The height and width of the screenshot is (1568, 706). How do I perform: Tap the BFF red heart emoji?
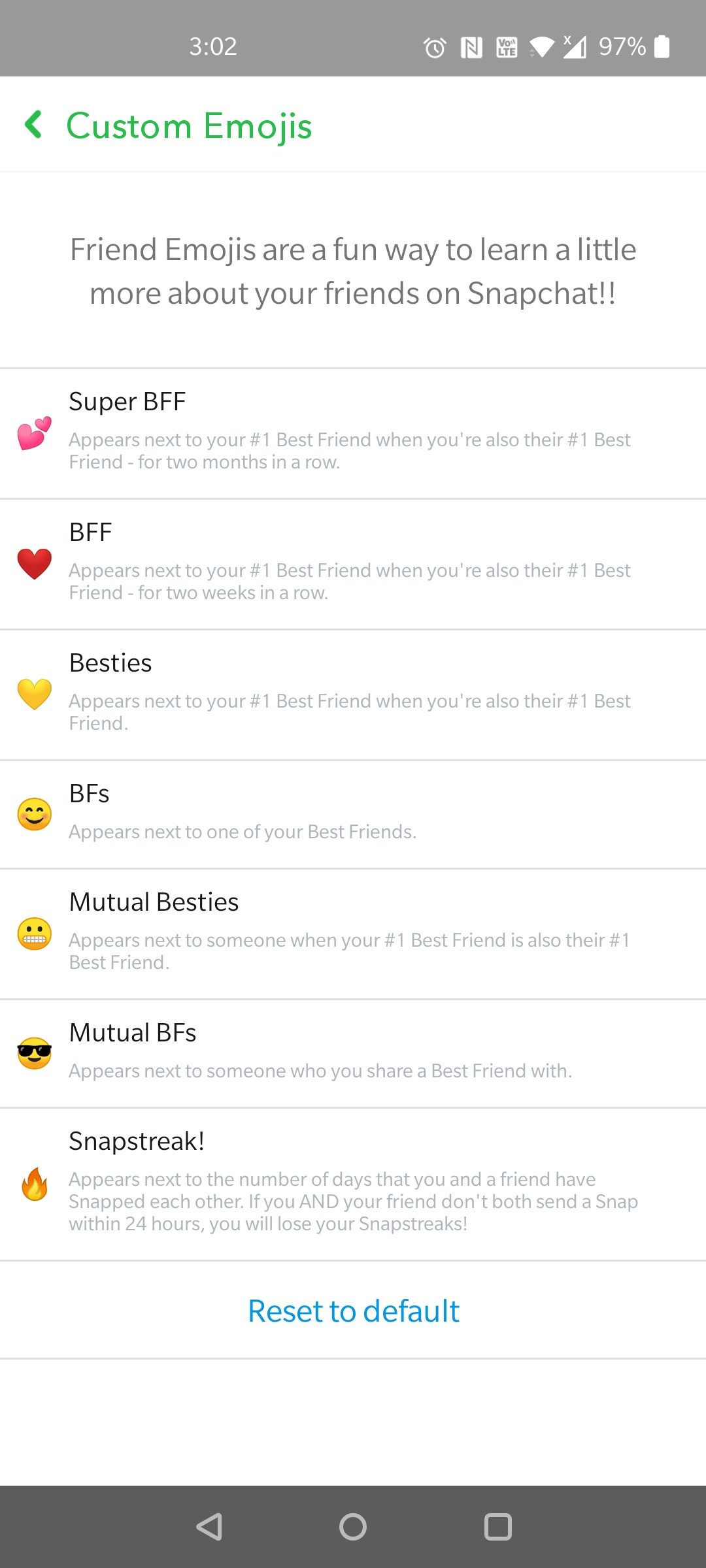(33, 563)
